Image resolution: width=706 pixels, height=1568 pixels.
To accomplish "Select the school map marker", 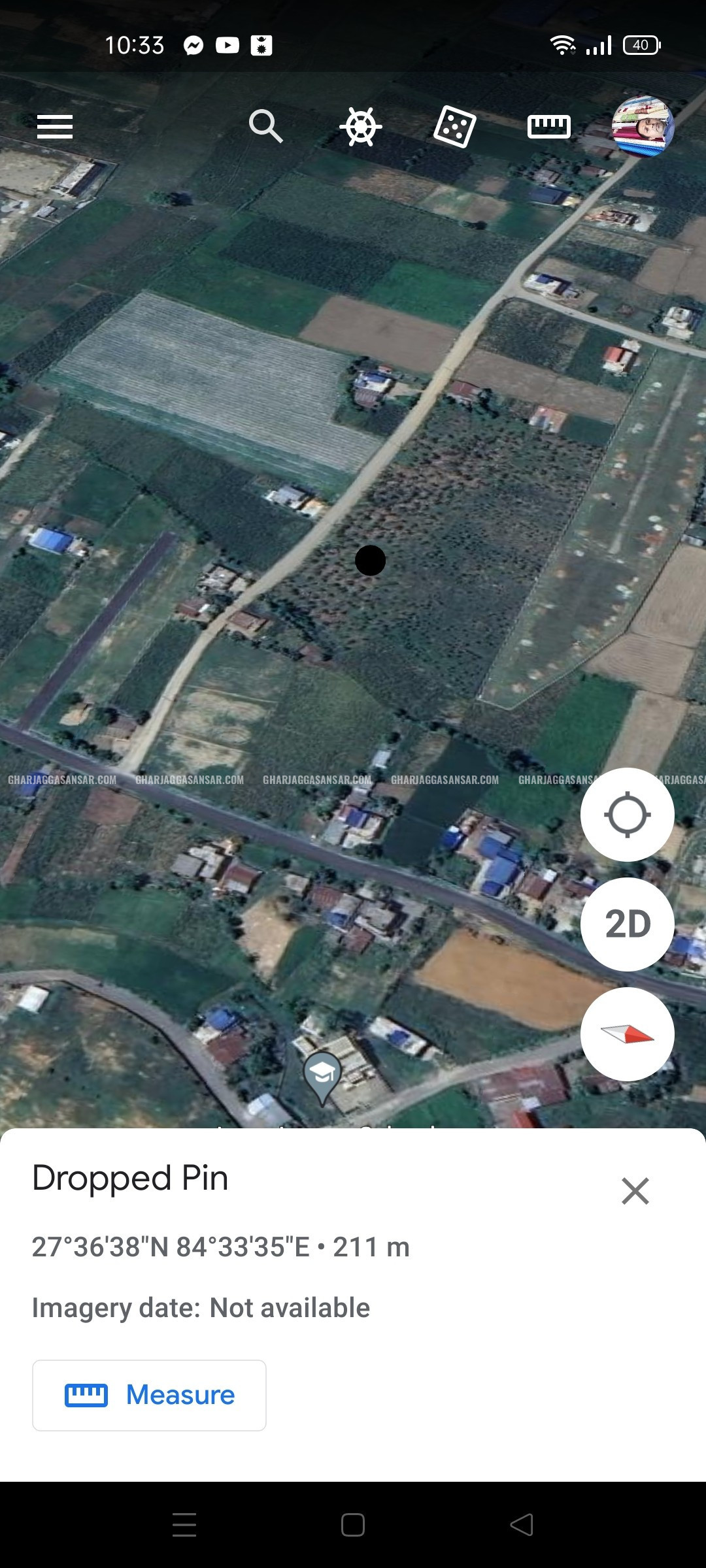I will click(x=322, y=1075).
